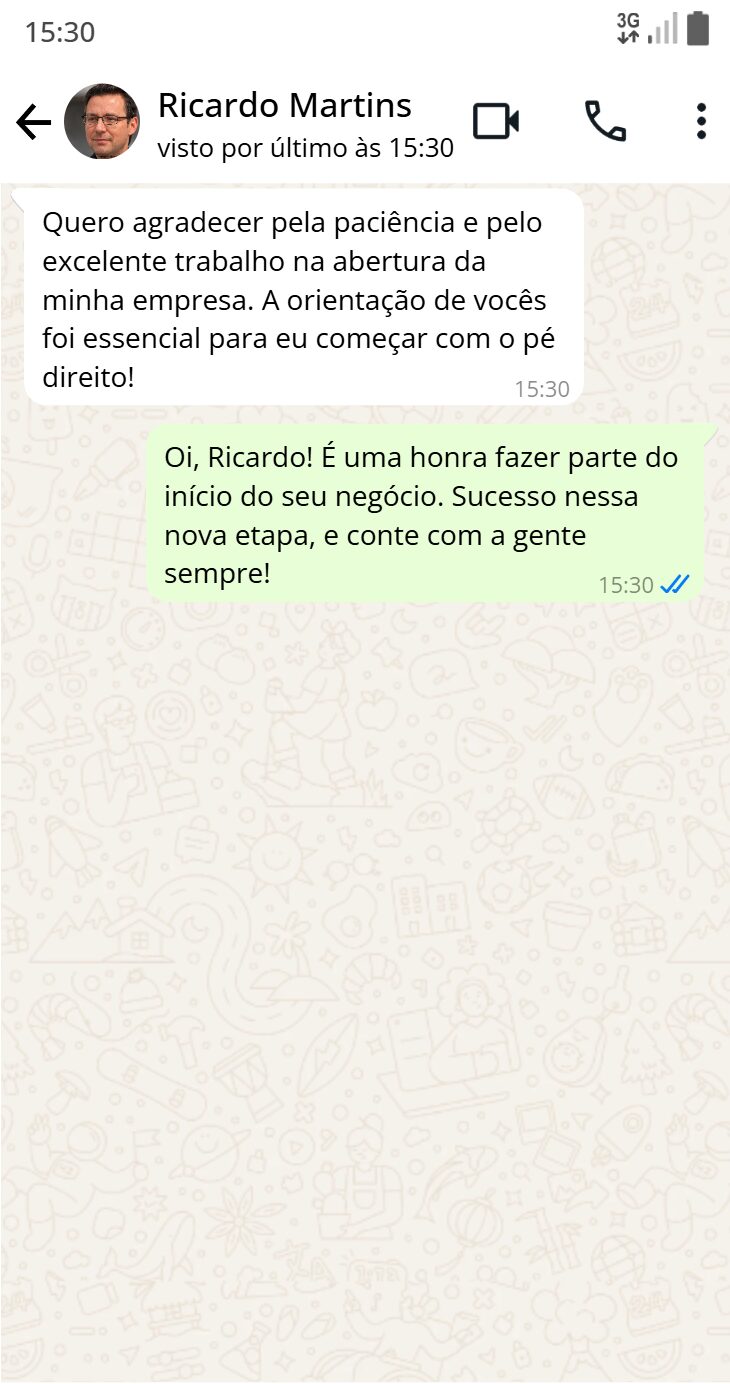
Task: Start a voice call with Ricardo
Action: click(605, 122)
